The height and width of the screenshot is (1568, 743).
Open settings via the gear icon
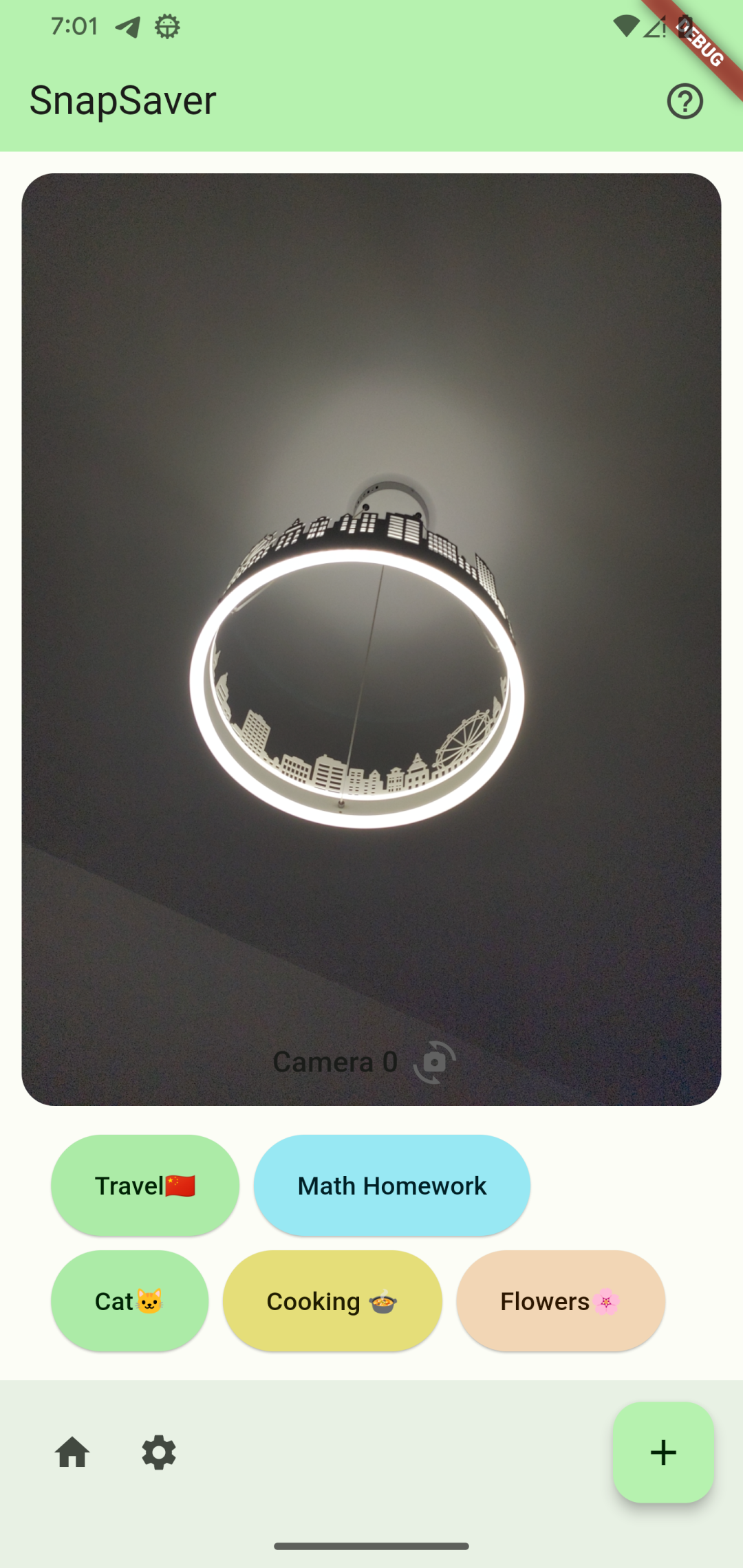point(159,1452)
